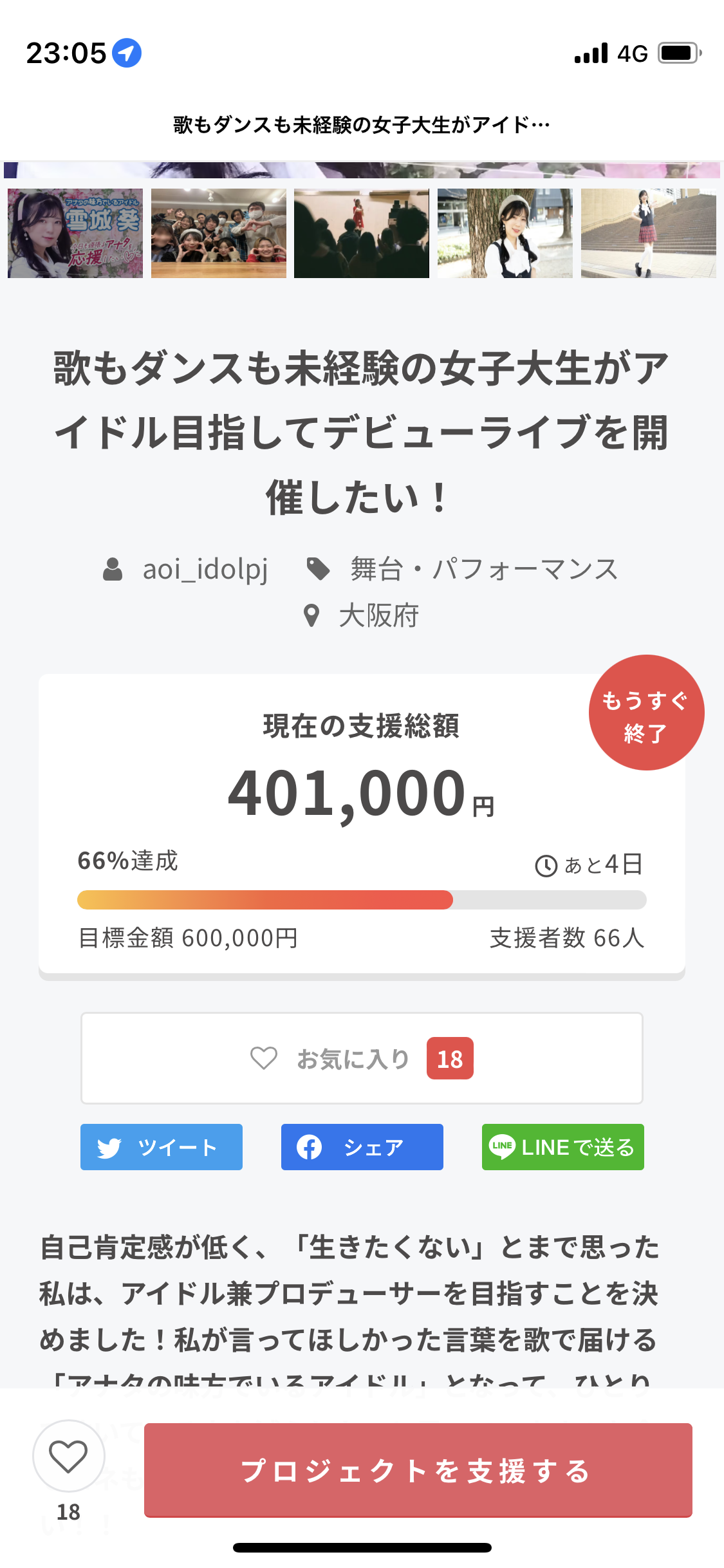The width and height of the screenshot is (724, 1568).
Task: Send project via LINEで送る
Action: coord(562,1147)
